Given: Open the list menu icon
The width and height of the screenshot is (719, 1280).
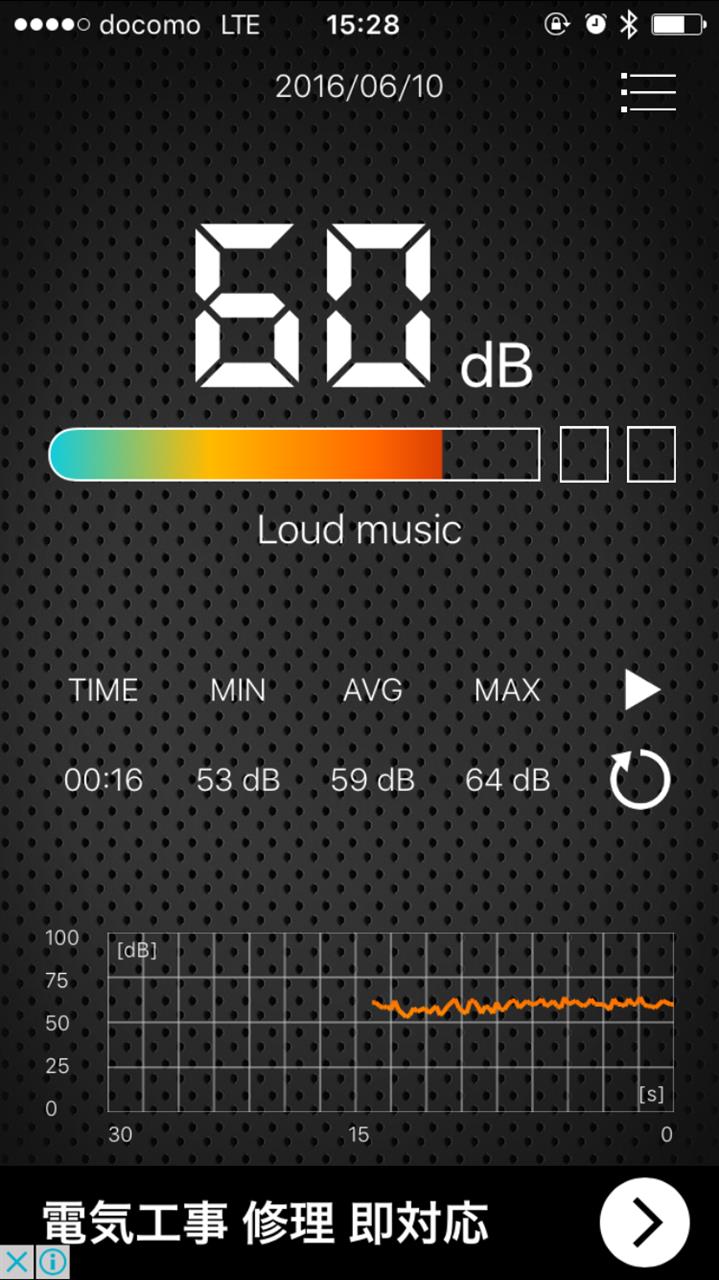Looking at the screenshot, I should point(648,92).
